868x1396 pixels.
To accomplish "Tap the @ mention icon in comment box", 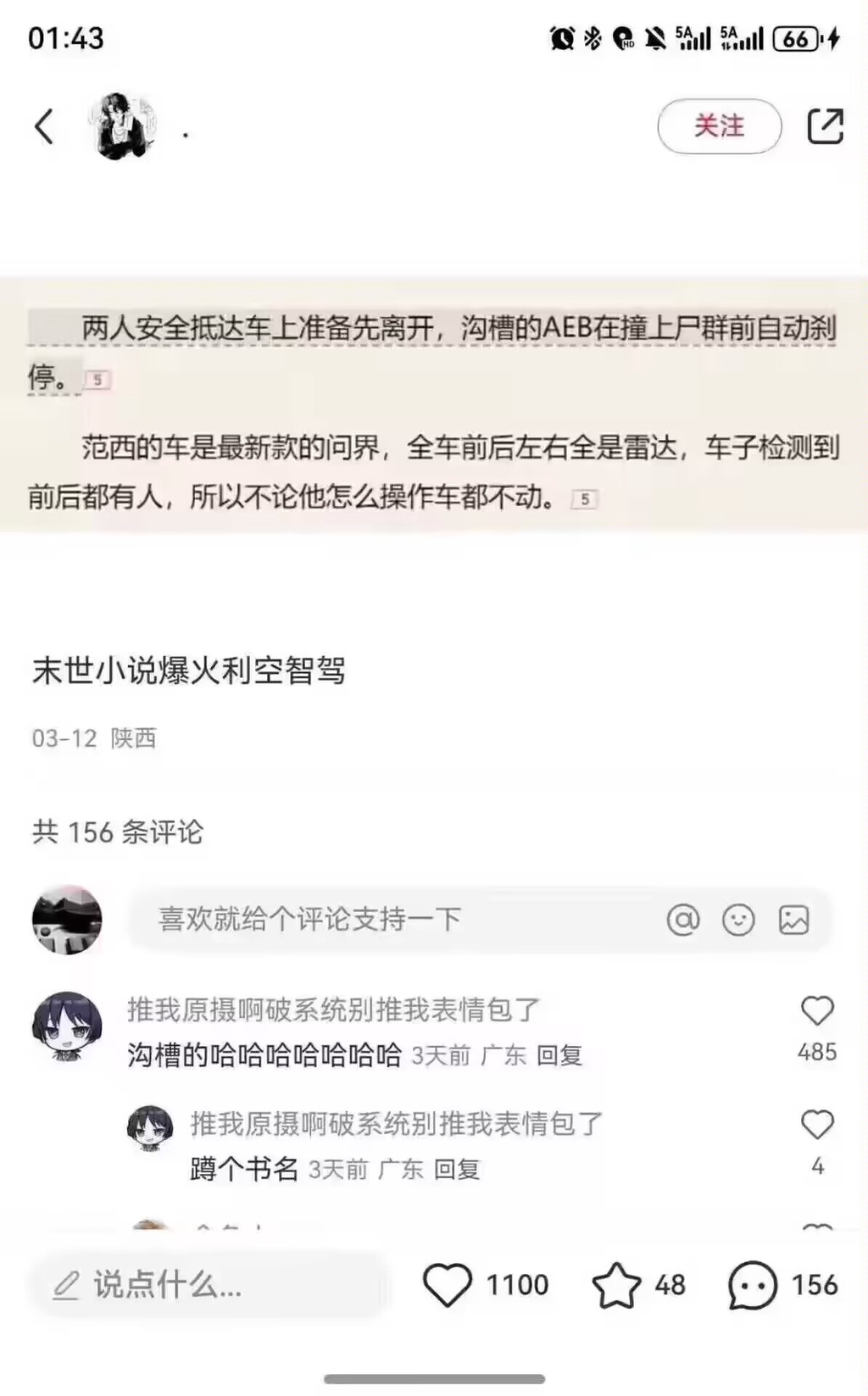I will click(x=683, y=920).
